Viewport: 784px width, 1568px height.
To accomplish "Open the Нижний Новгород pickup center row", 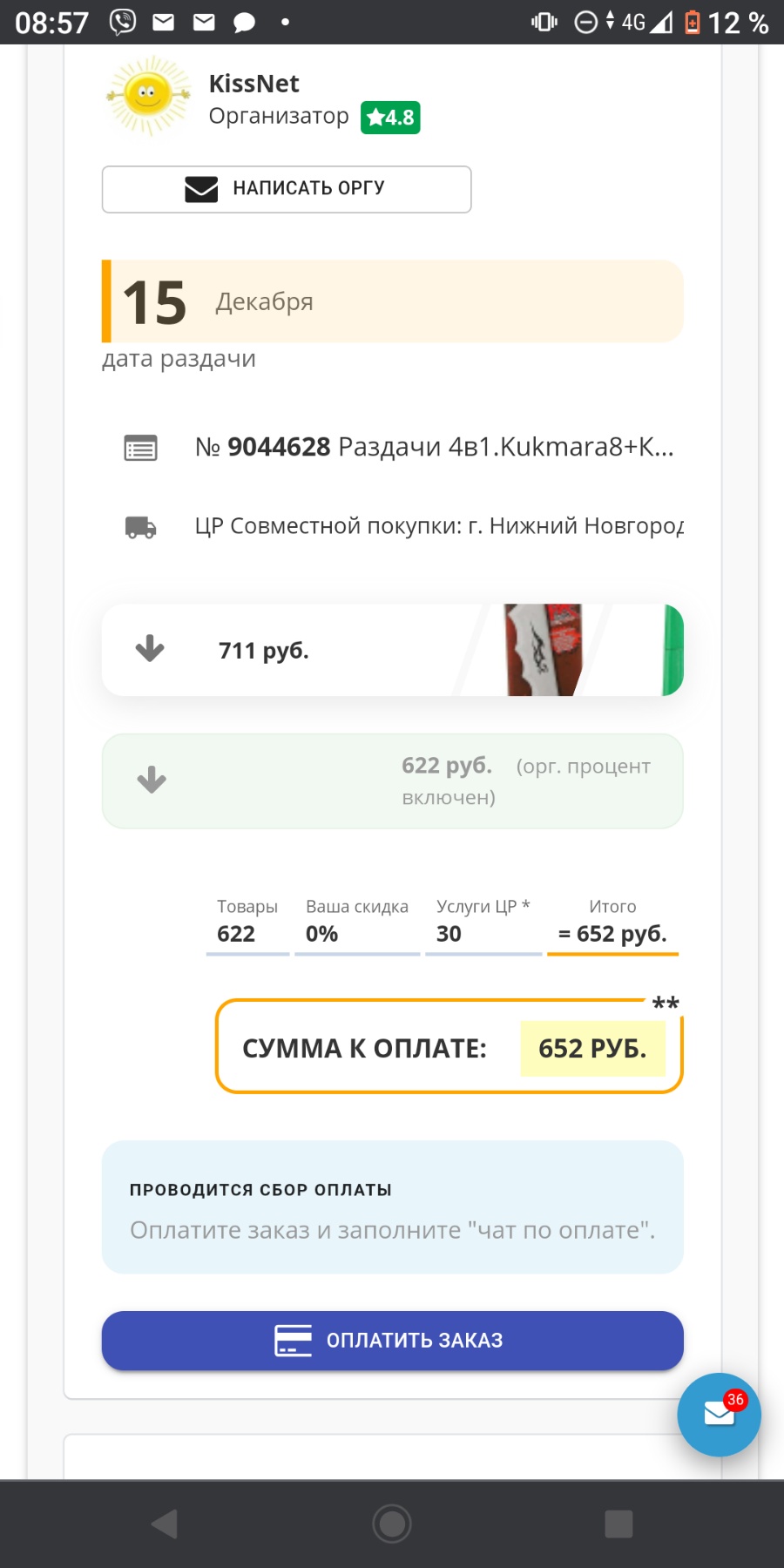I will 438,526.
